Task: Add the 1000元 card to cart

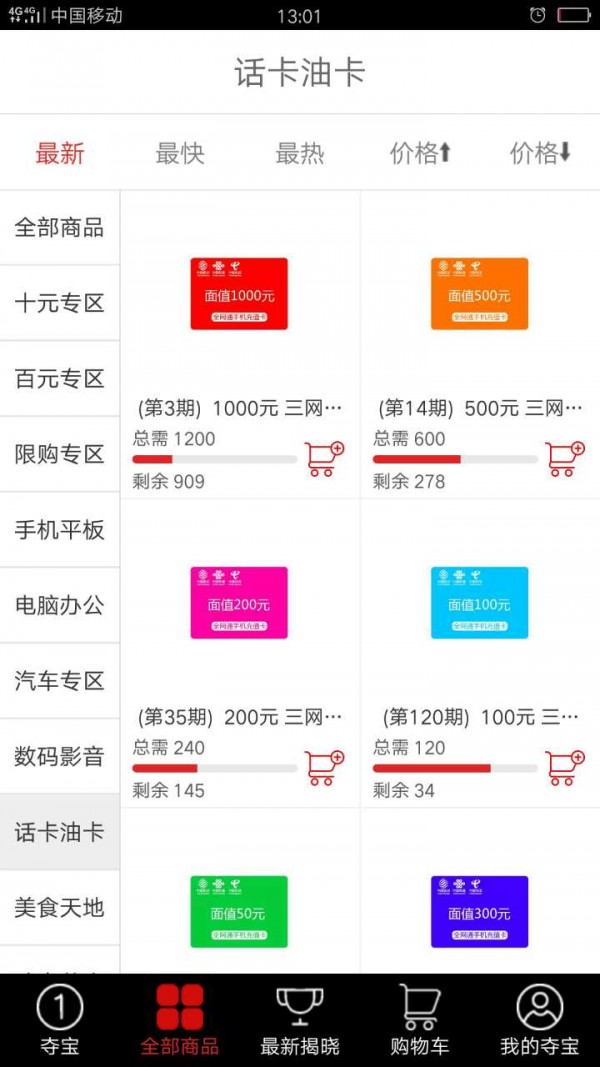Action: point(324,458)
